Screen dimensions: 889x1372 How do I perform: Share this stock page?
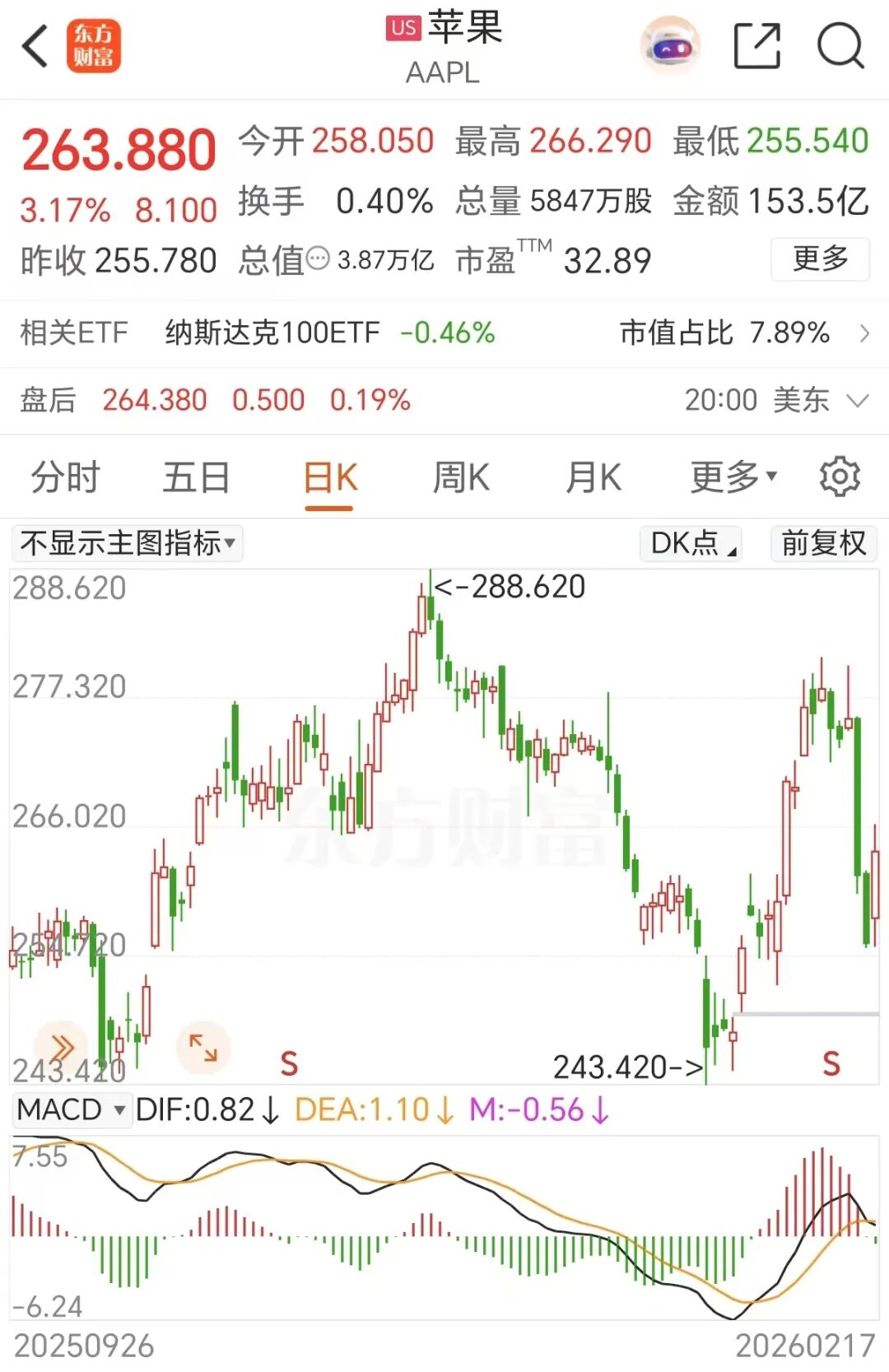pos(756,45)
